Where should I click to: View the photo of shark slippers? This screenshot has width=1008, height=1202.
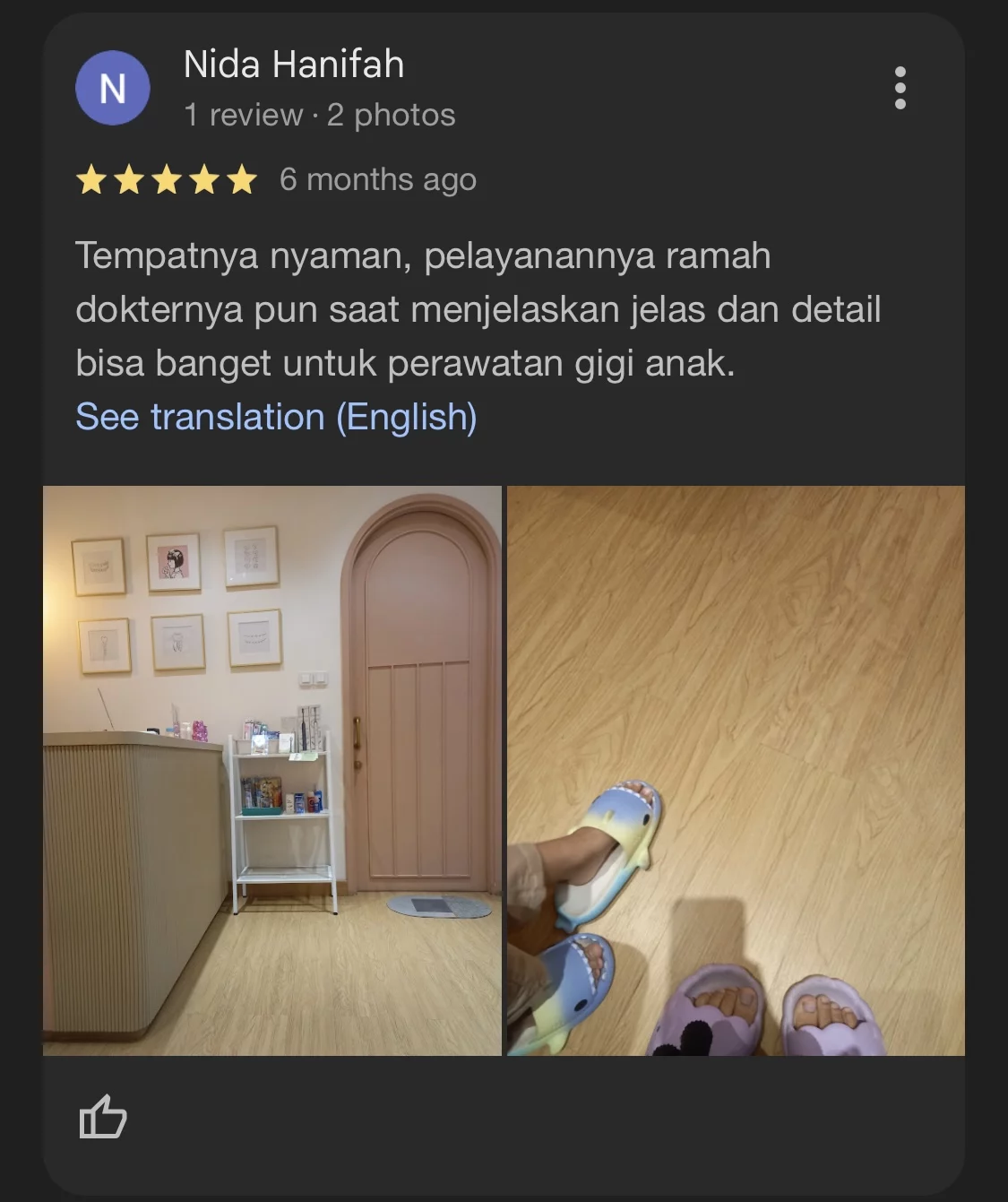[x=736, y=770]
